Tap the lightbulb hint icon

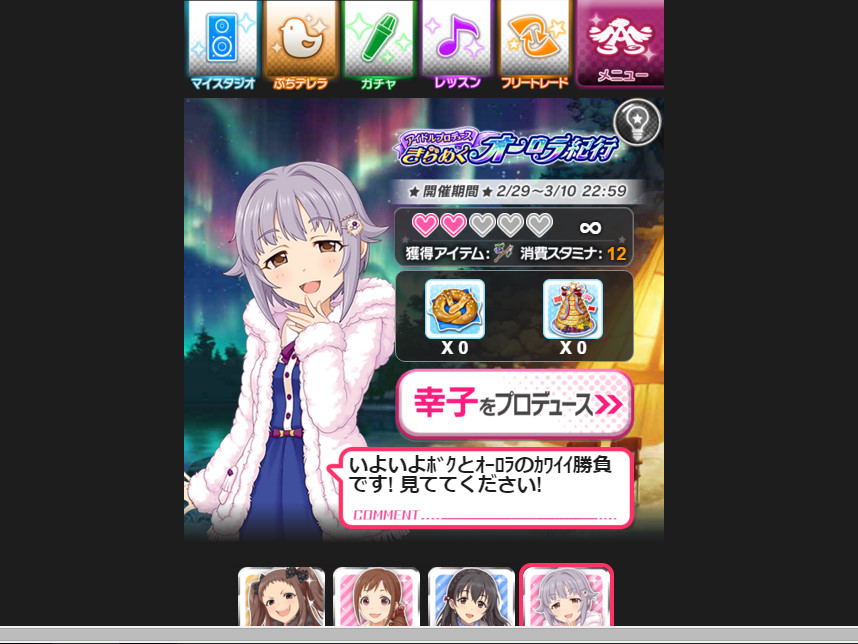[636, 122]
